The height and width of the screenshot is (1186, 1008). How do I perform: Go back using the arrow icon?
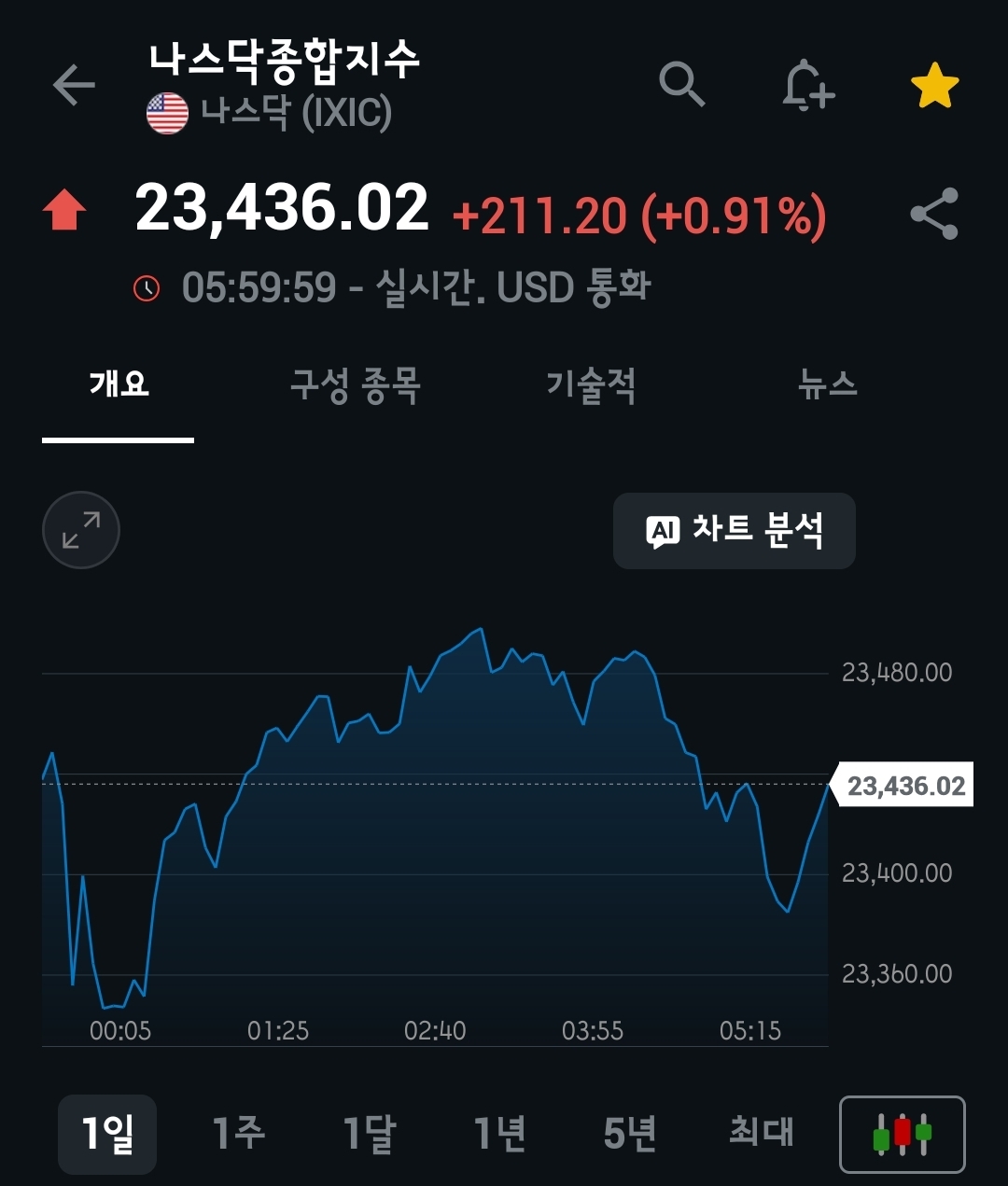(75, 86)
